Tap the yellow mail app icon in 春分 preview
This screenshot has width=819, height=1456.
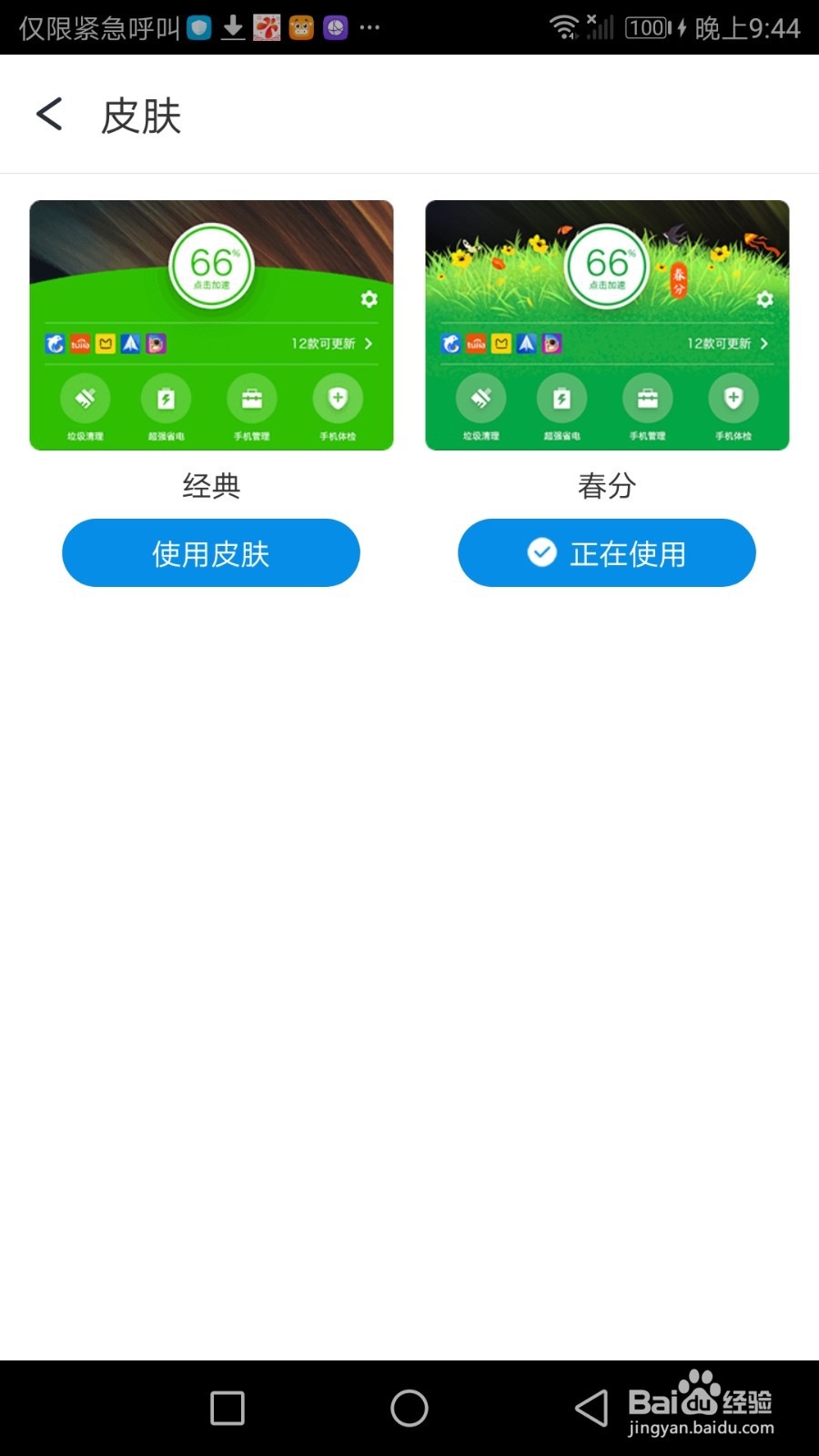coord(501,344)
